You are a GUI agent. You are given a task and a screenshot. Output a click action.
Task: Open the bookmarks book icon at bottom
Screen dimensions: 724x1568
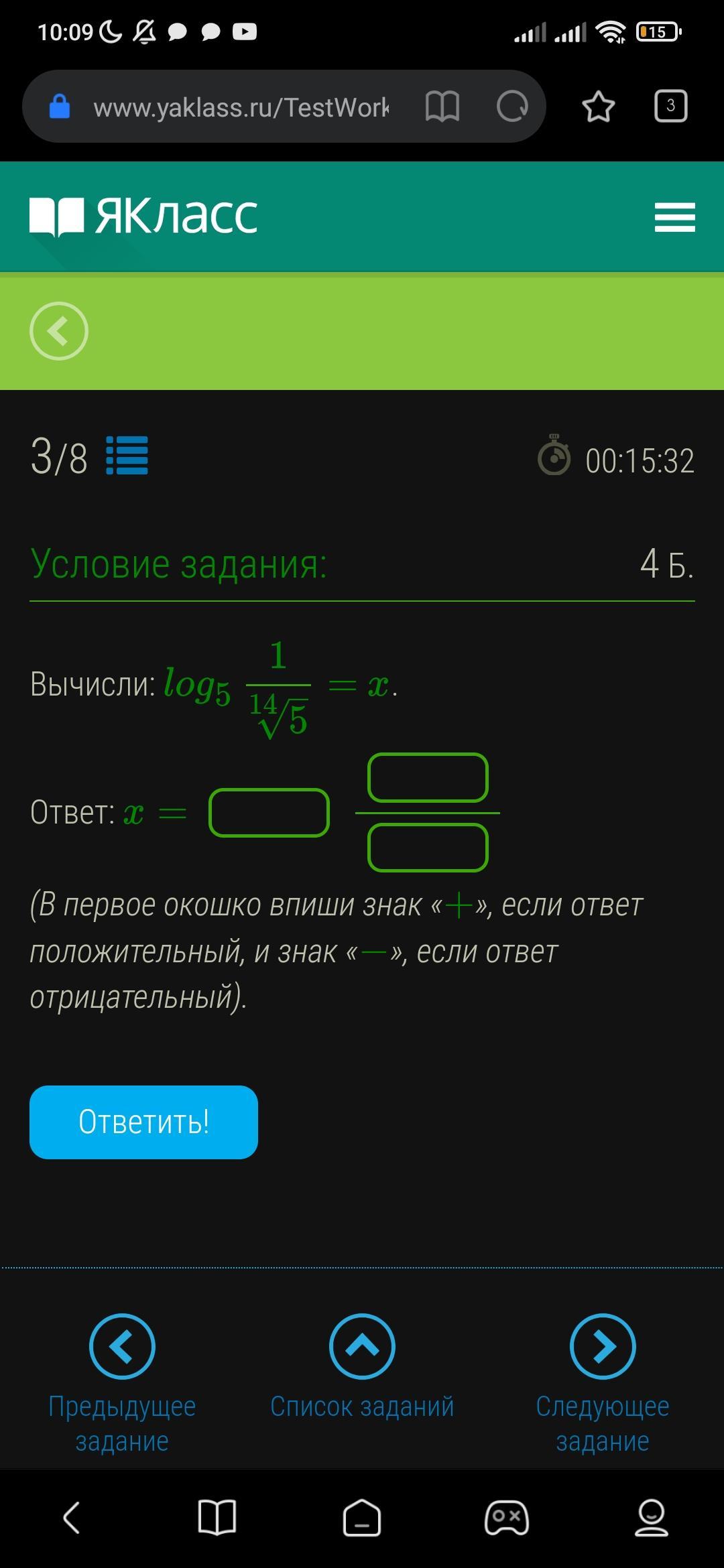click(217, 1518)
